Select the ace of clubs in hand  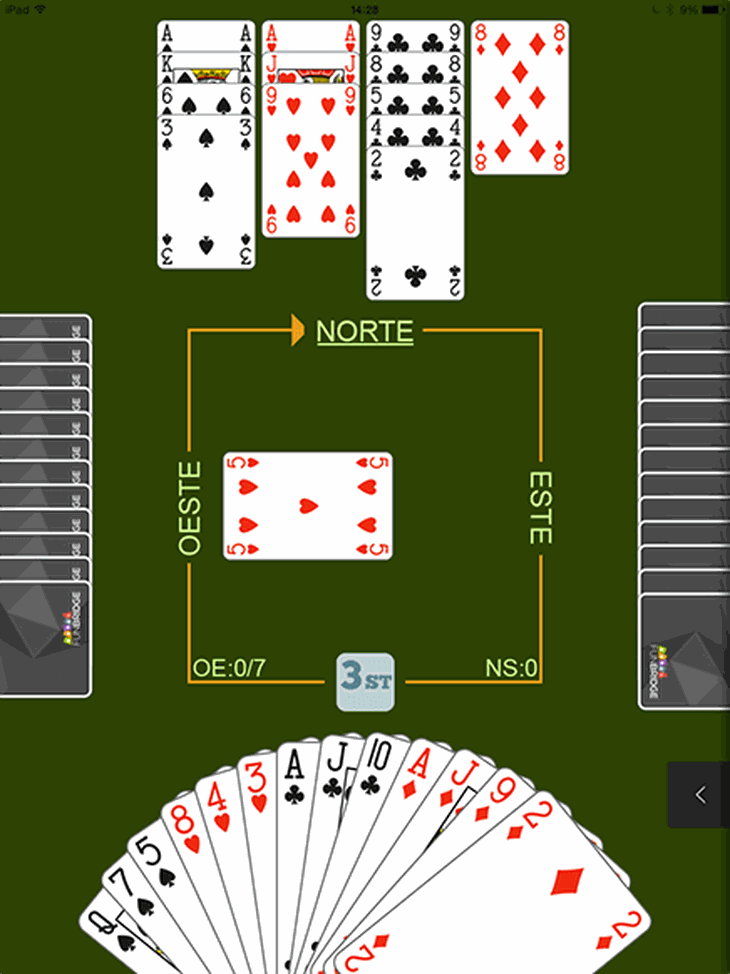pyautogui.click(x=293, y=770)
